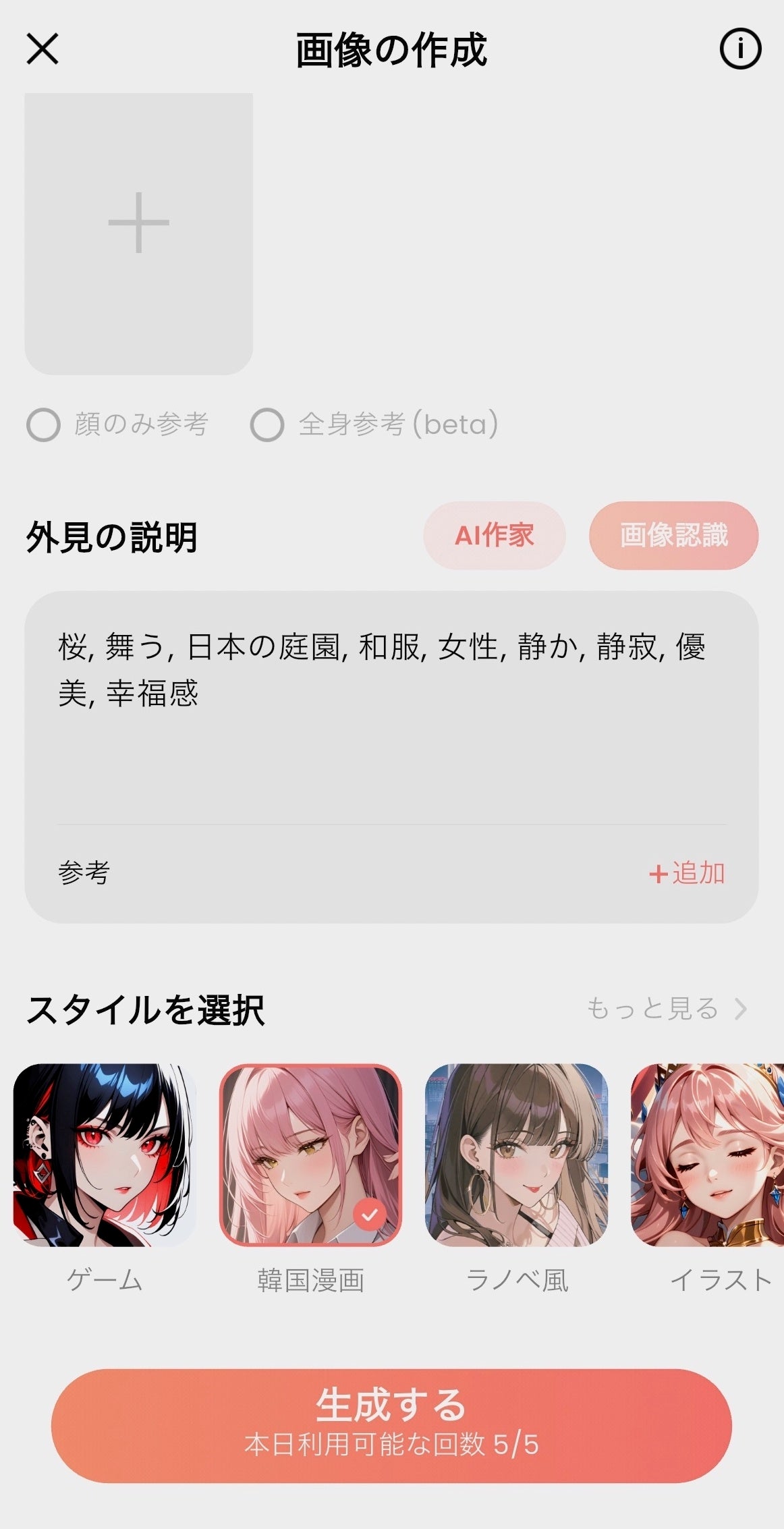Edit the 外見の説明 text field
The height and width of the screenshot is (1529, 784).
[391, 707]
